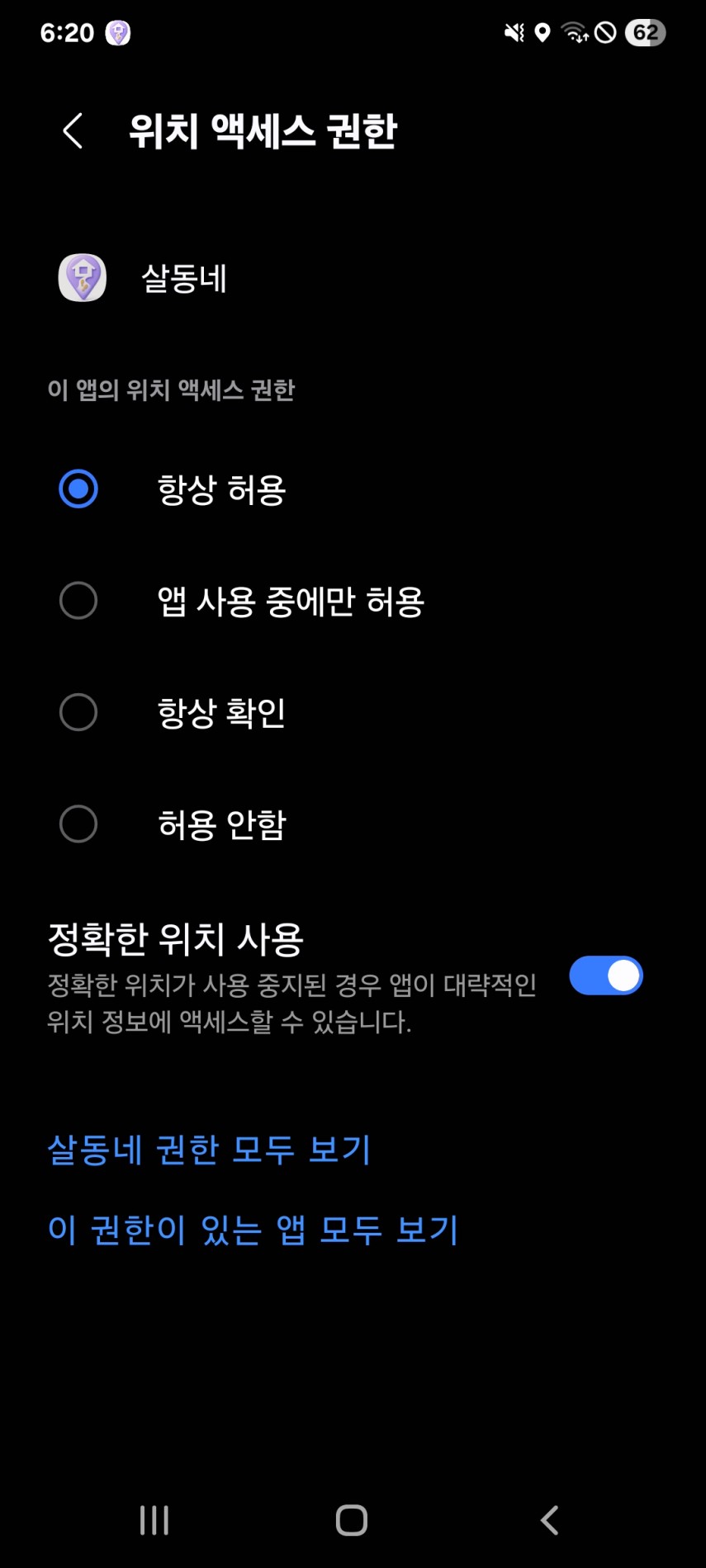Choose 앱 사용 중에만 허용
706x1568 pixels.
pyautogui.click(x=79, y=601)
